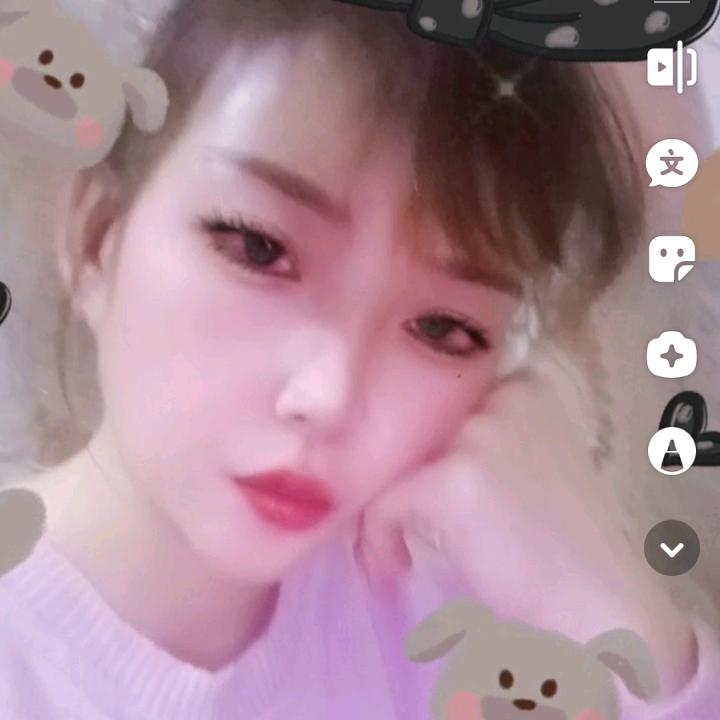This screenshot has width=720, height=720.
Task: Open the sparkle effects tool
Action: click(x=671, y=355)
